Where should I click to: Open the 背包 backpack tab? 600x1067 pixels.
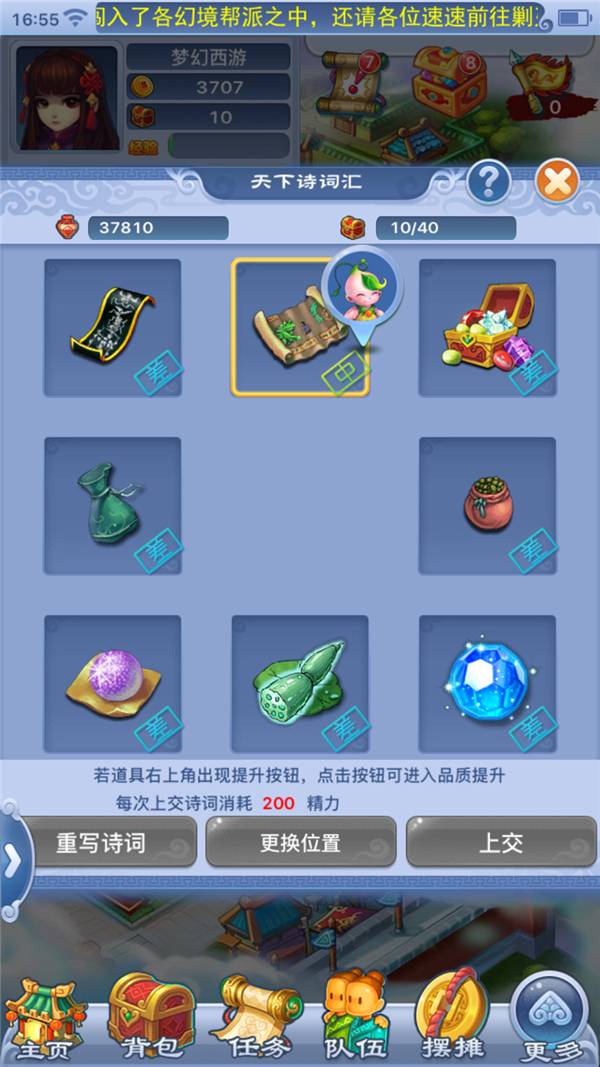click(x=151, y=1019)
